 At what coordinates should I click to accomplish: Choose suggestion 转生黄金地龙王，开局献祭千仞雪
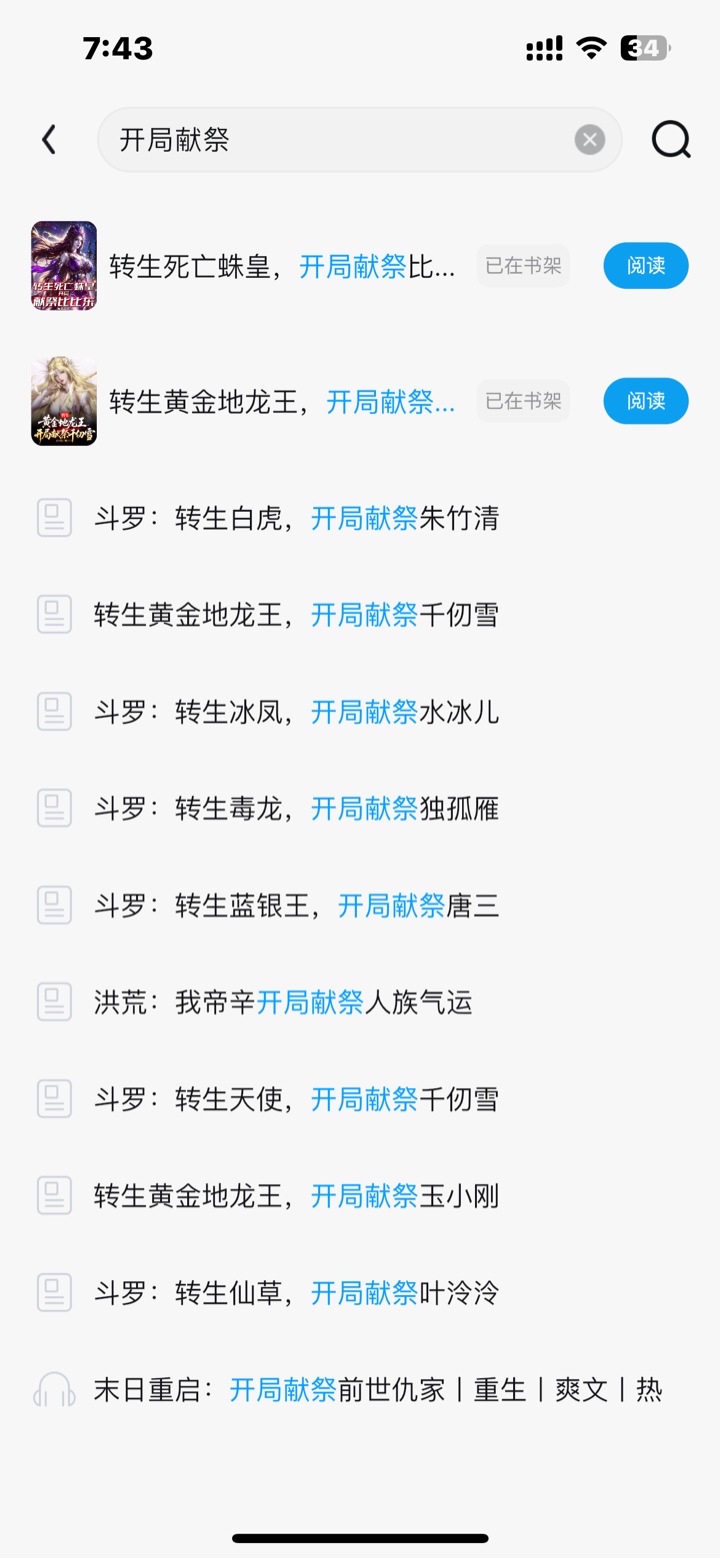click(x=296, y=615)
